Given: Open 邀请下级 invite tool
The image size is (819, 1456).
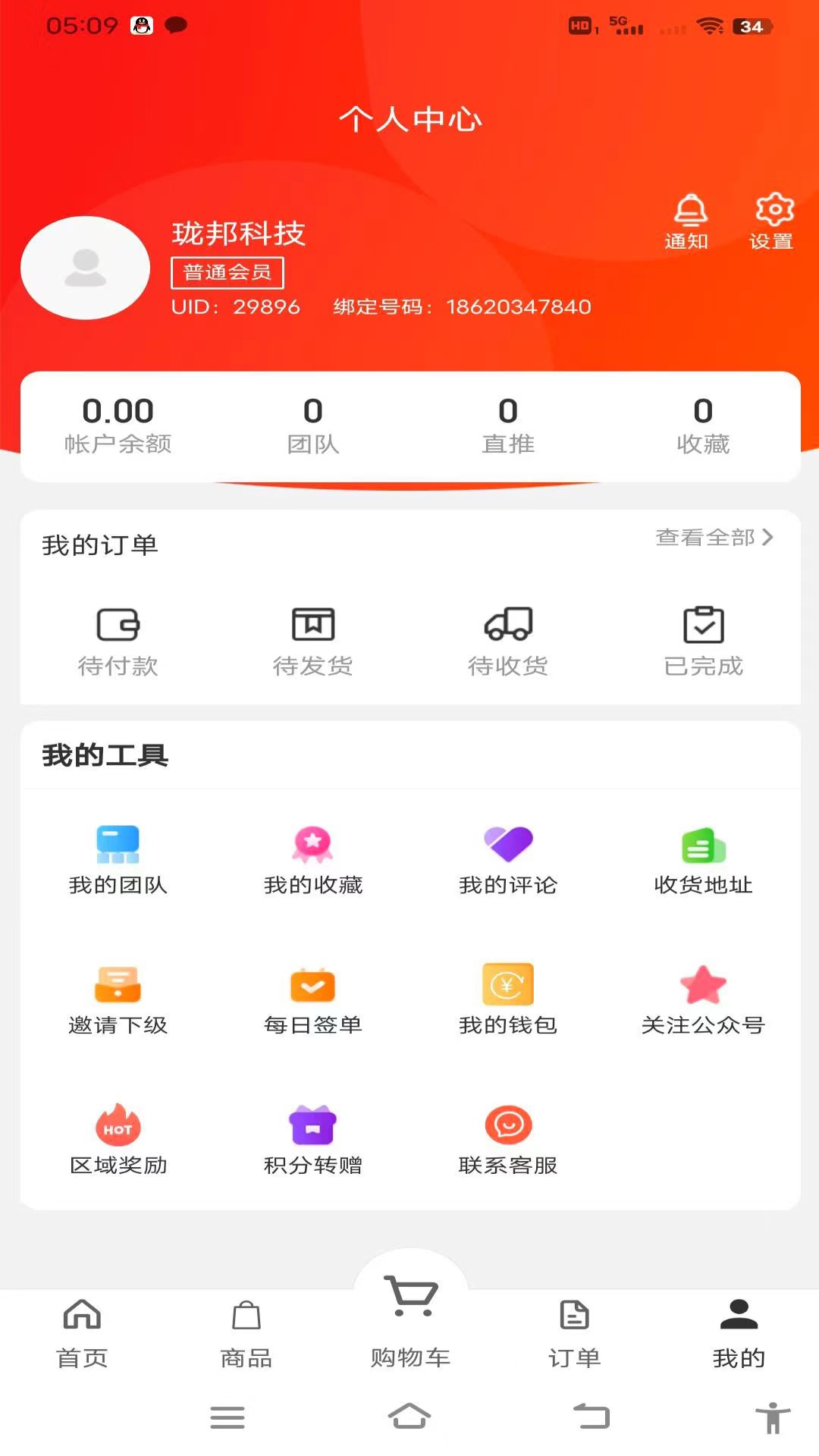Looking at the screenshot, I should click(x=118, y=999).
